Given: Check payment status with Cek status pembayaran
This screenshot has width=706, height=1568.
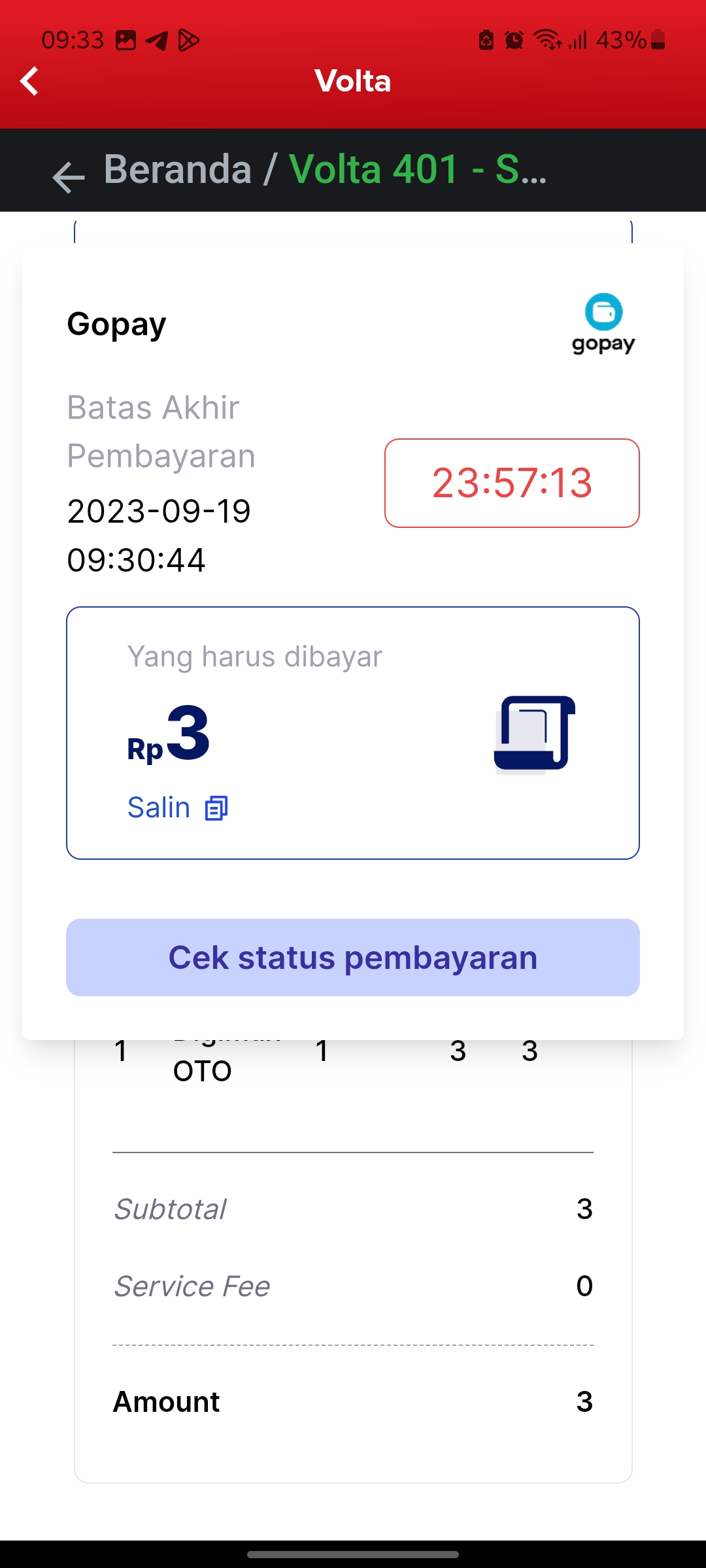Looking at the screenshot, I should [353, 958].
